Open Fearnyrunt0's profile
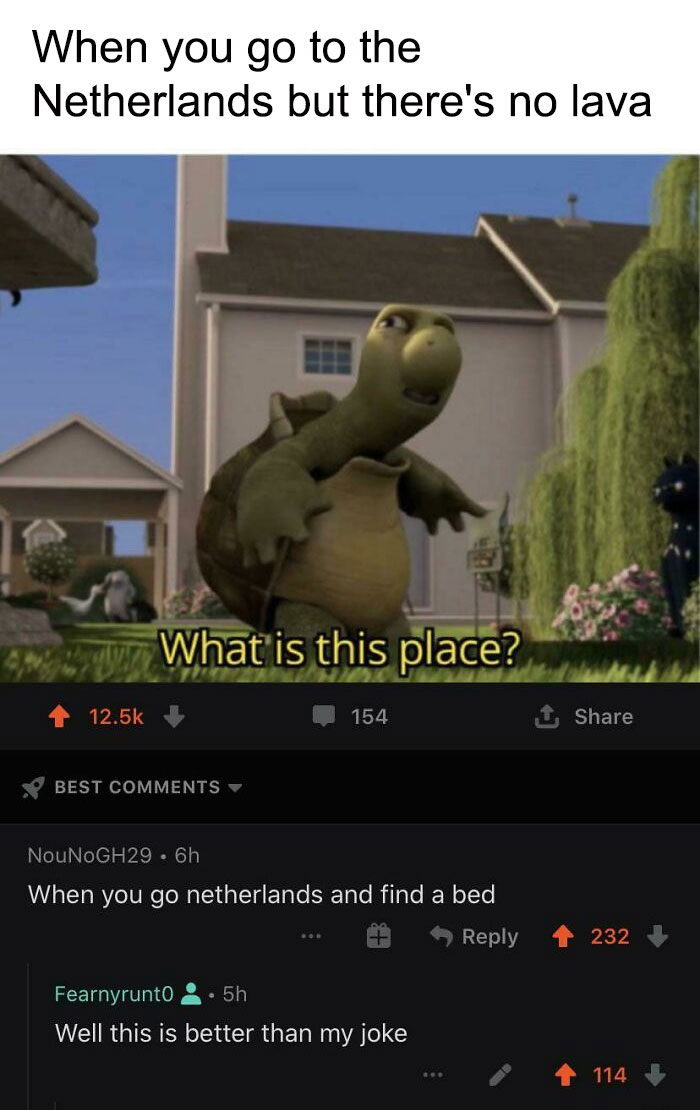 point(114,994)
